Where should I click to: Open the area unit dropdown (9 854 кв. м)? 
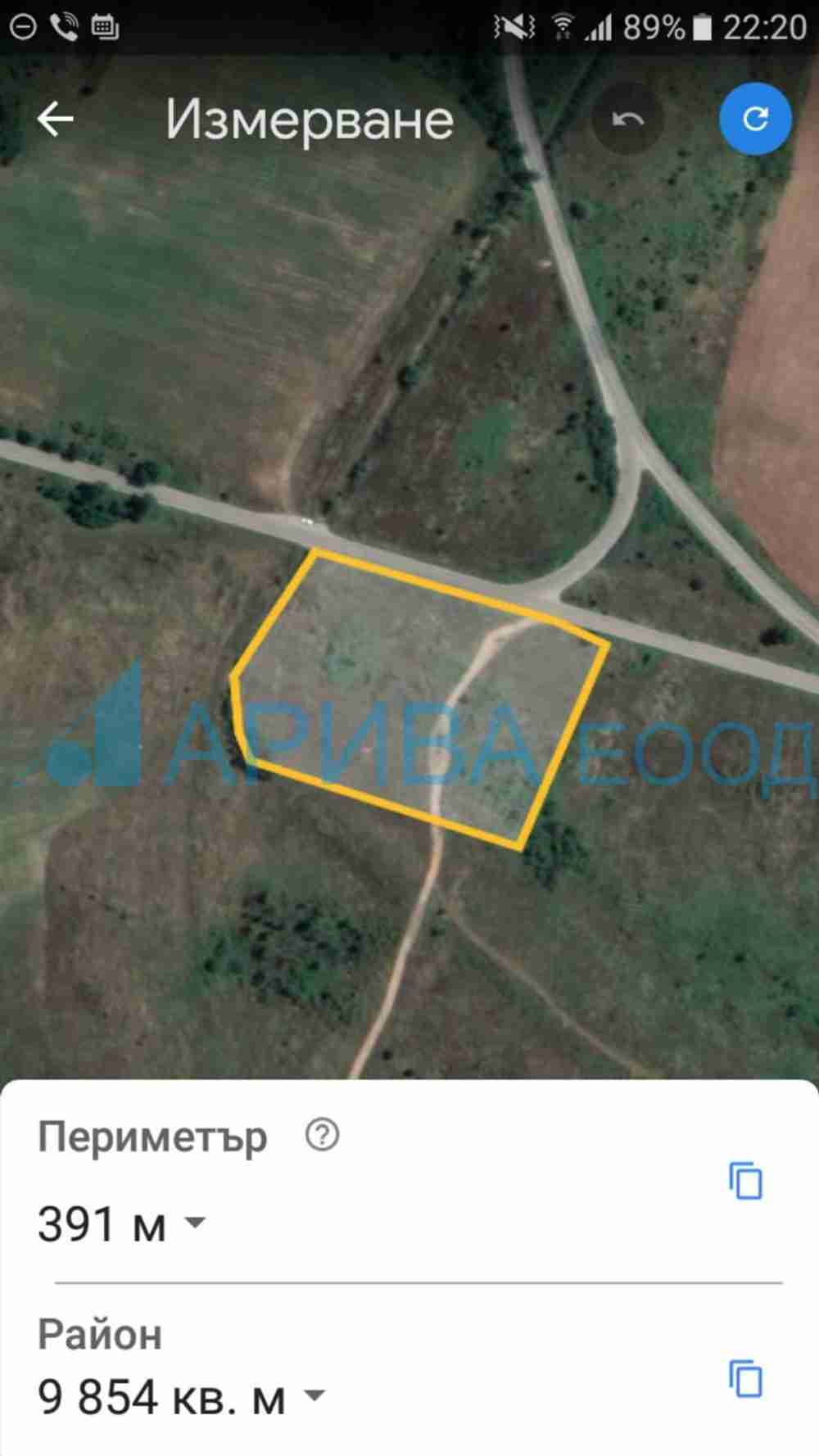314,1395
